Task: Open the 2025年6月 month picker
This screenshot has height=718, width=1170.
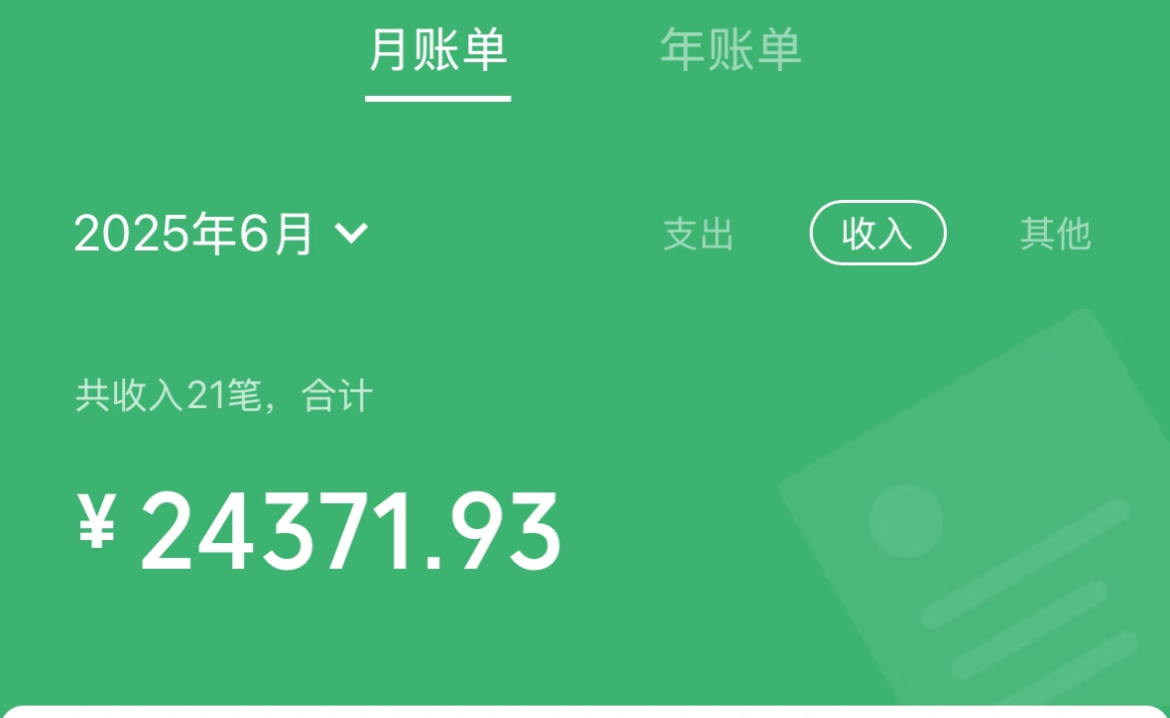Action: coord(221,234)
